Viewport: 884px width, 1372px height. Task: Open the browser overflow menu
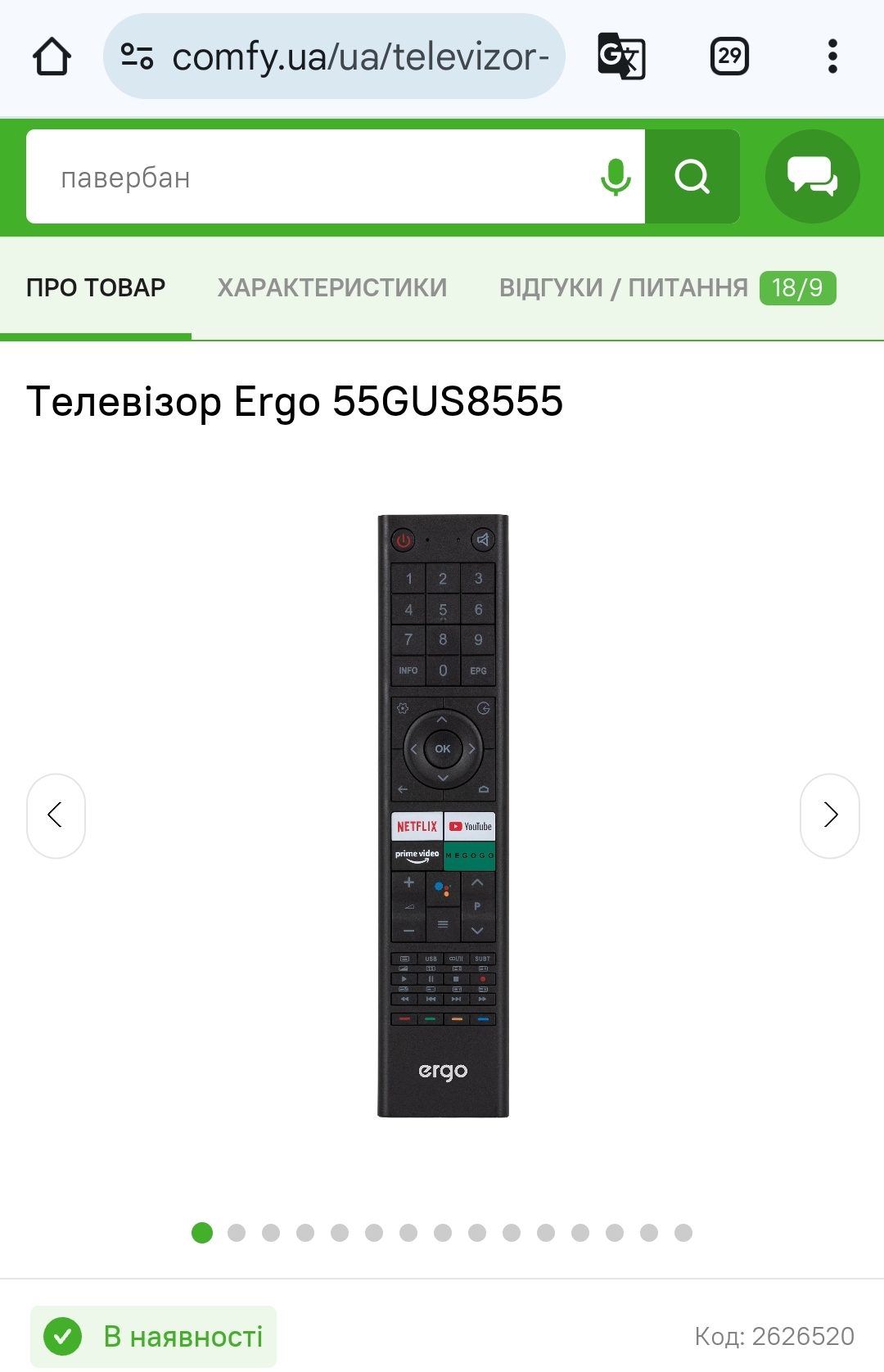point(832,56)
